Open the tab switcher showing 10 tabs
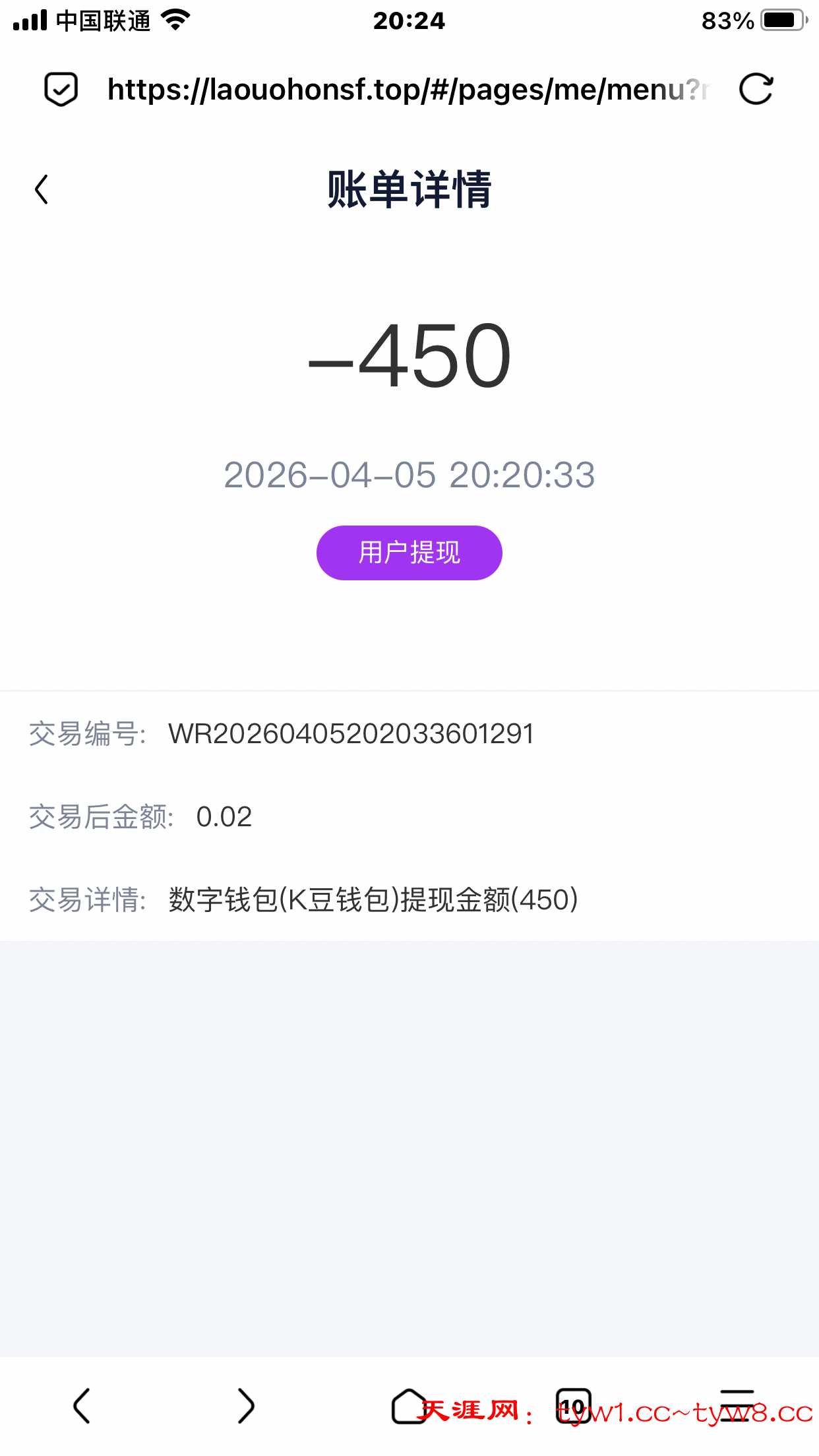Image resolution: width=819 pixels, height=1456 pixels. (573, 1405)
